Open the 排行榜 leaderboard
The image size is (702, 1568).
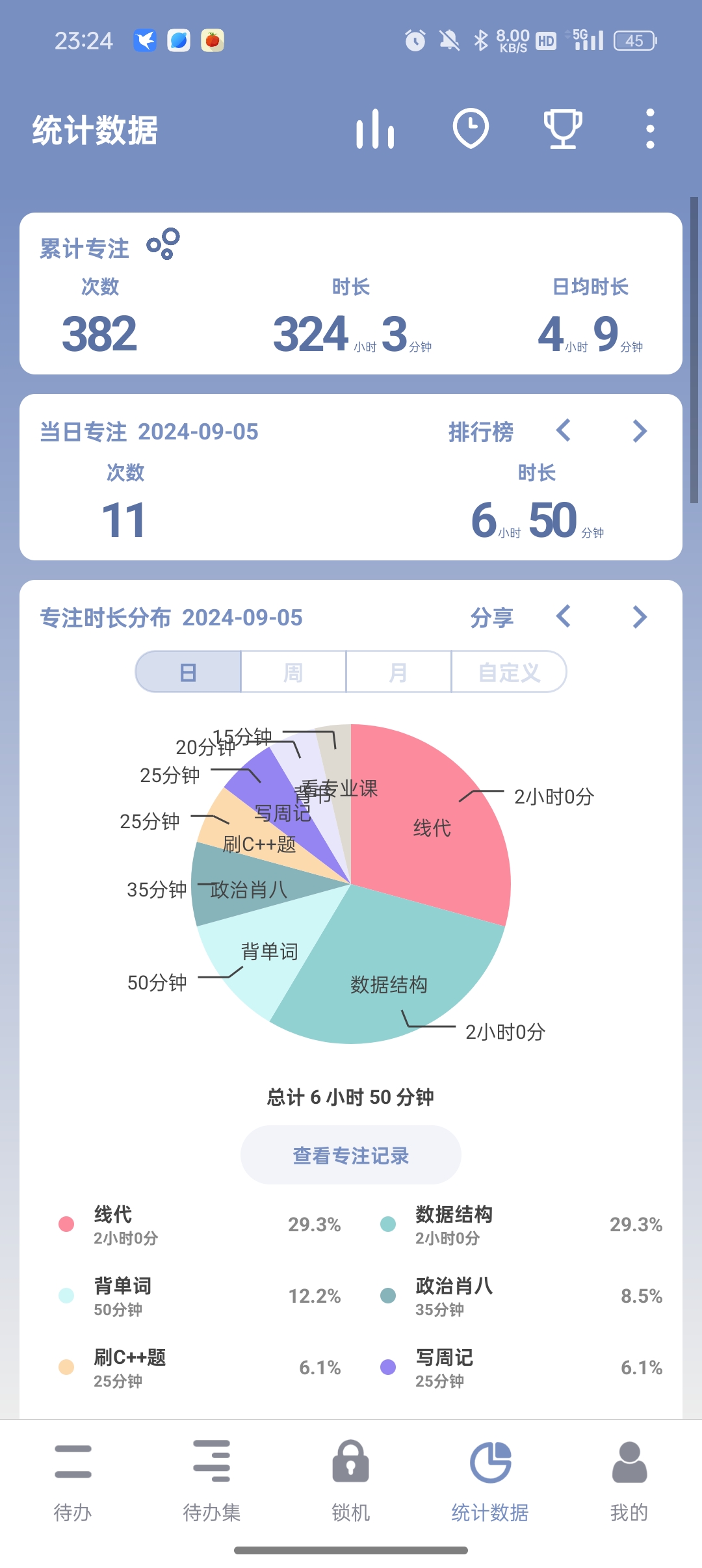[481, 432]
